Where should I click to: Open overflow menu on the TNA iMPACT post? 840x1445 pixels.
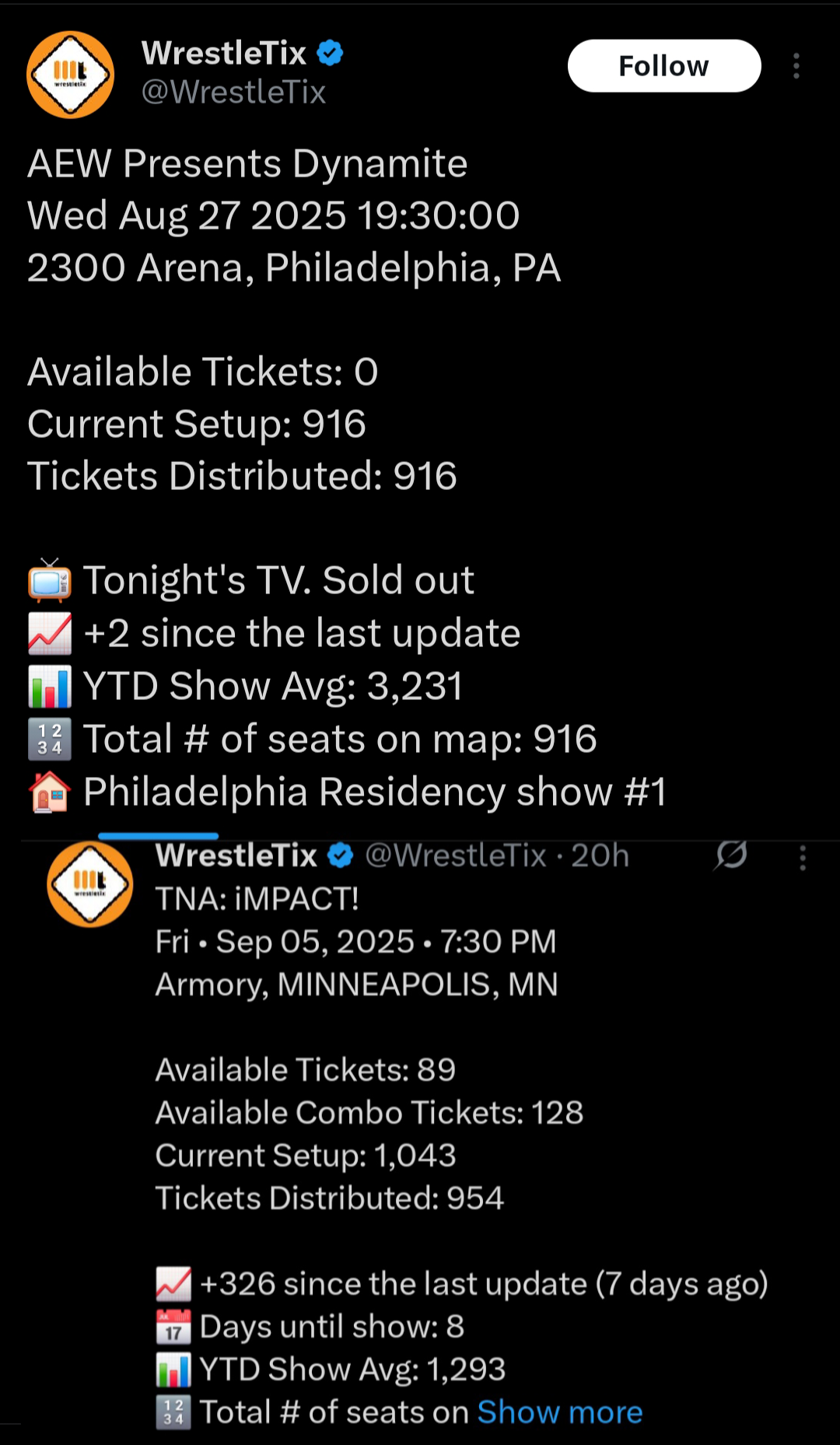tap(803, 858)
